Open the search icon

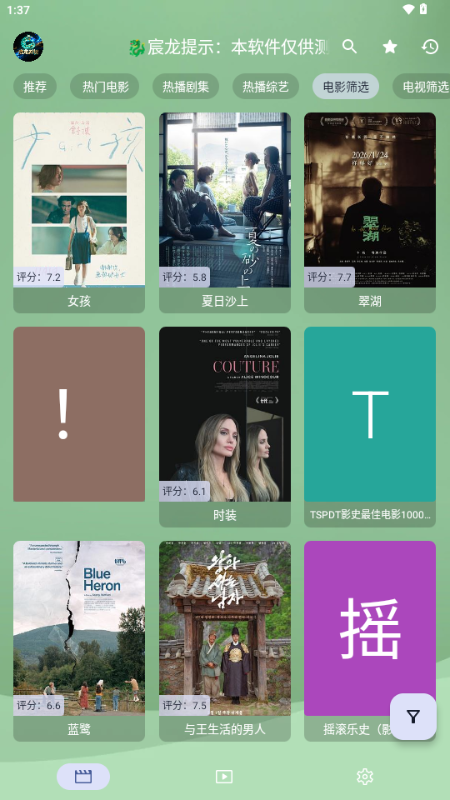(349, 47)
